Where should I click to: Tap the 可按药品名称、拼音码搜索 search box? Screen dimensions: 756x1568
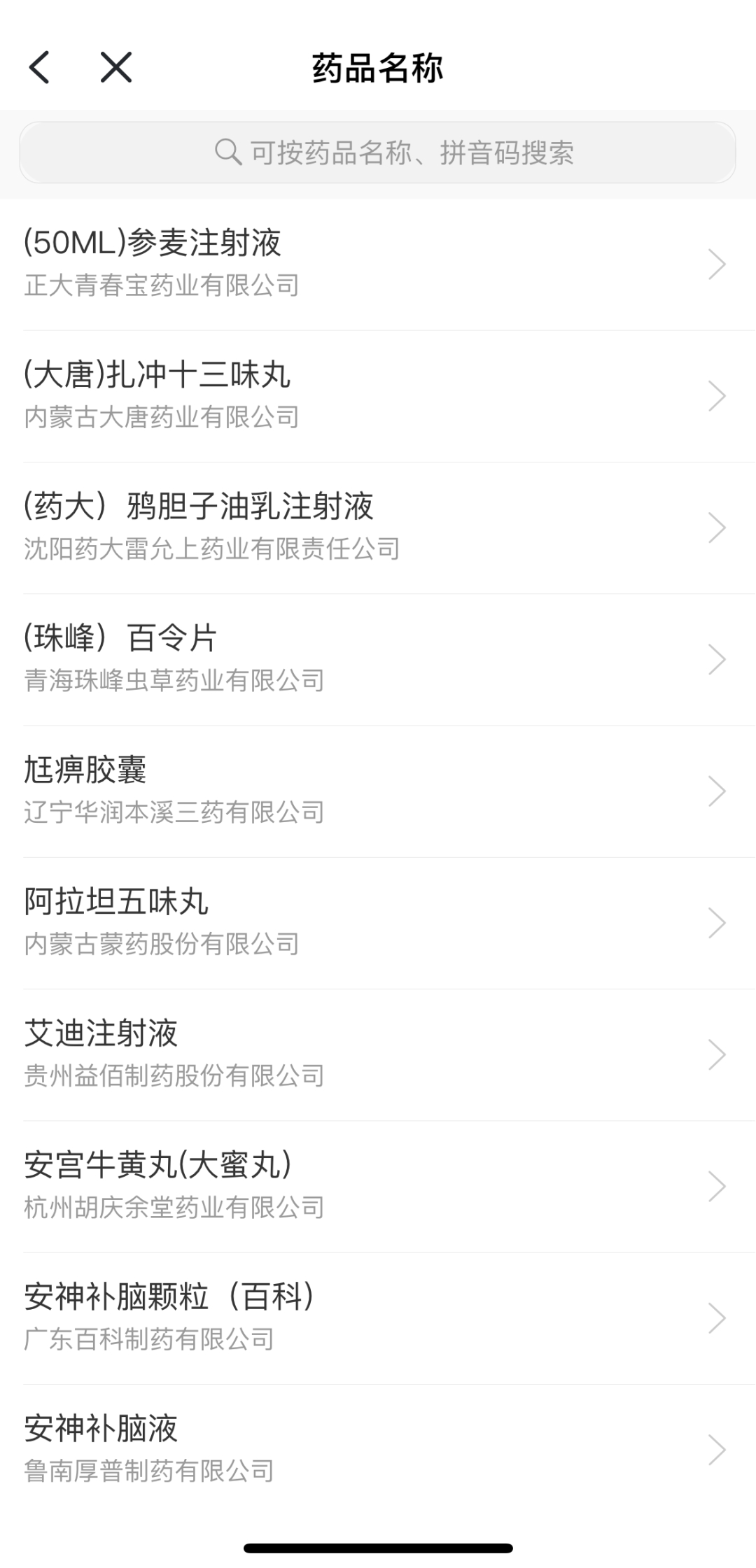coord(378,153)
